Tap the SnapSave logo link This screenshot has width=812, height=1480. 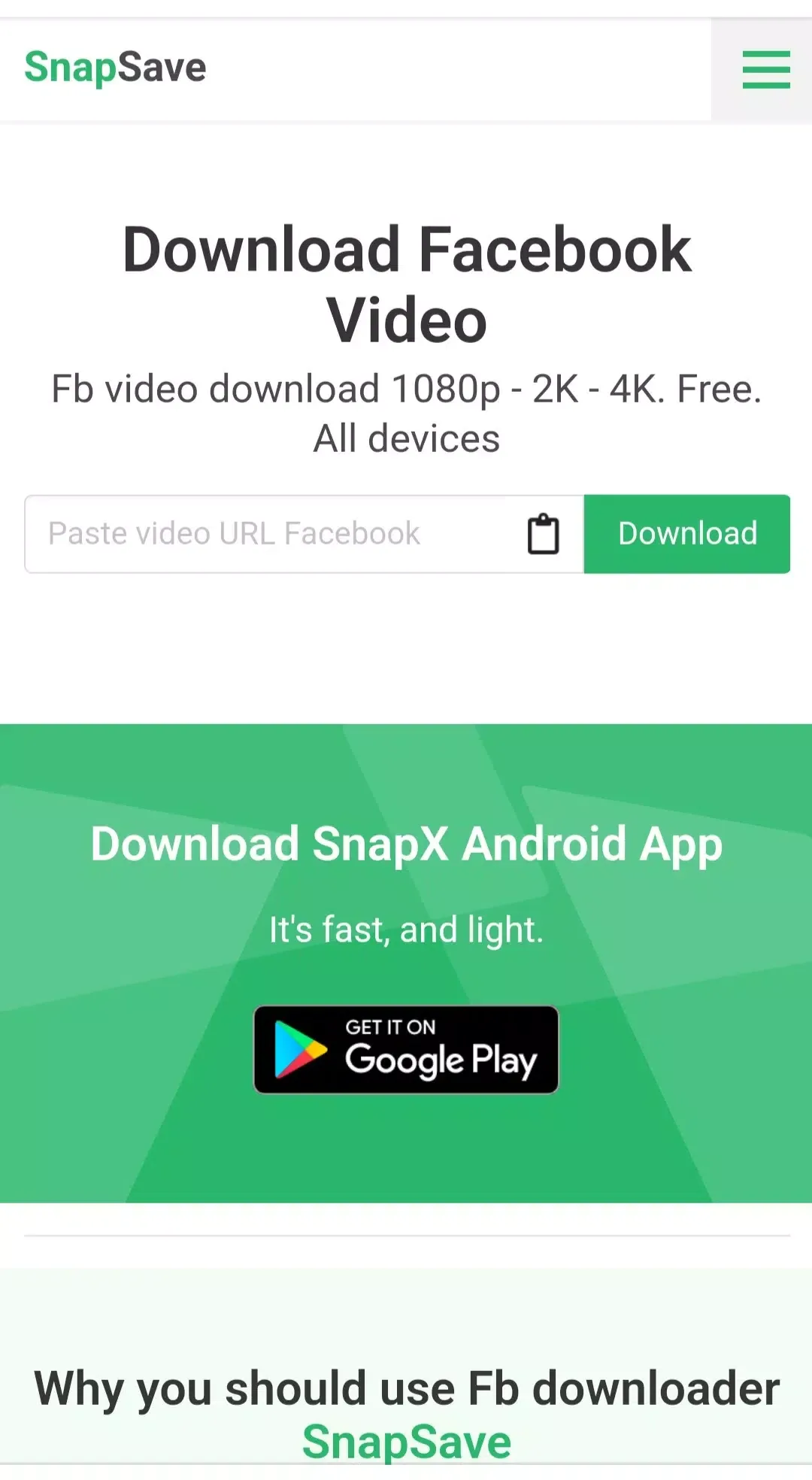pos(115,68)
